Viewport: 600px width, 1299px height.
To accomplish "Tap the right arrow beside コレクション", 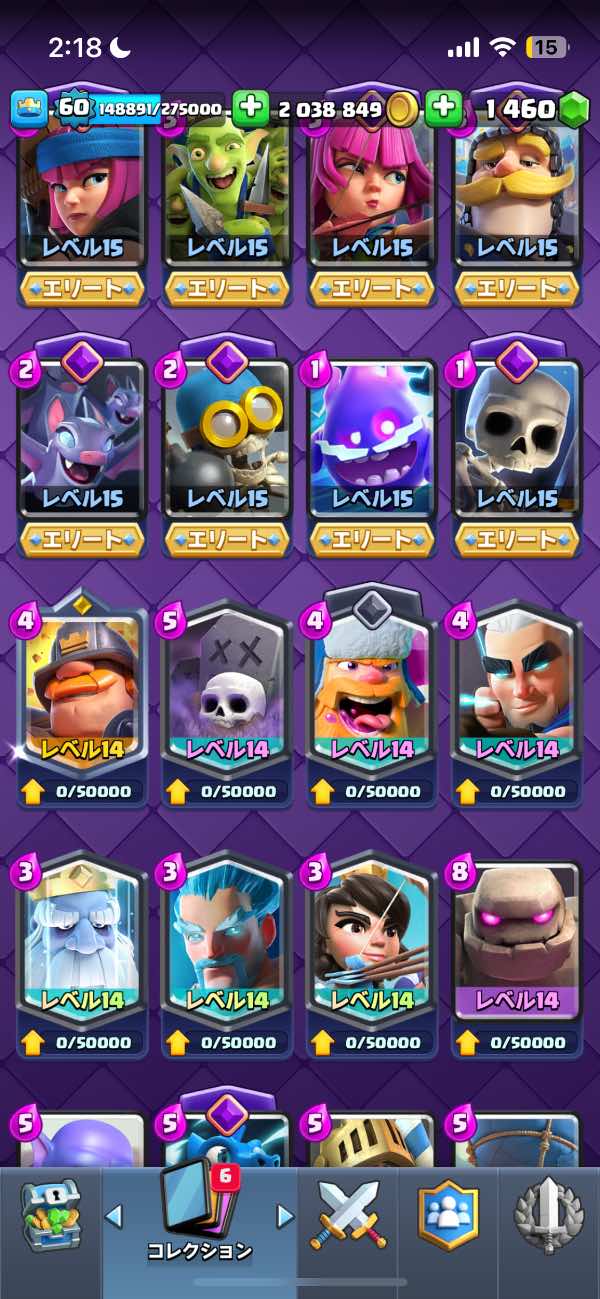I will [286, 1216].
